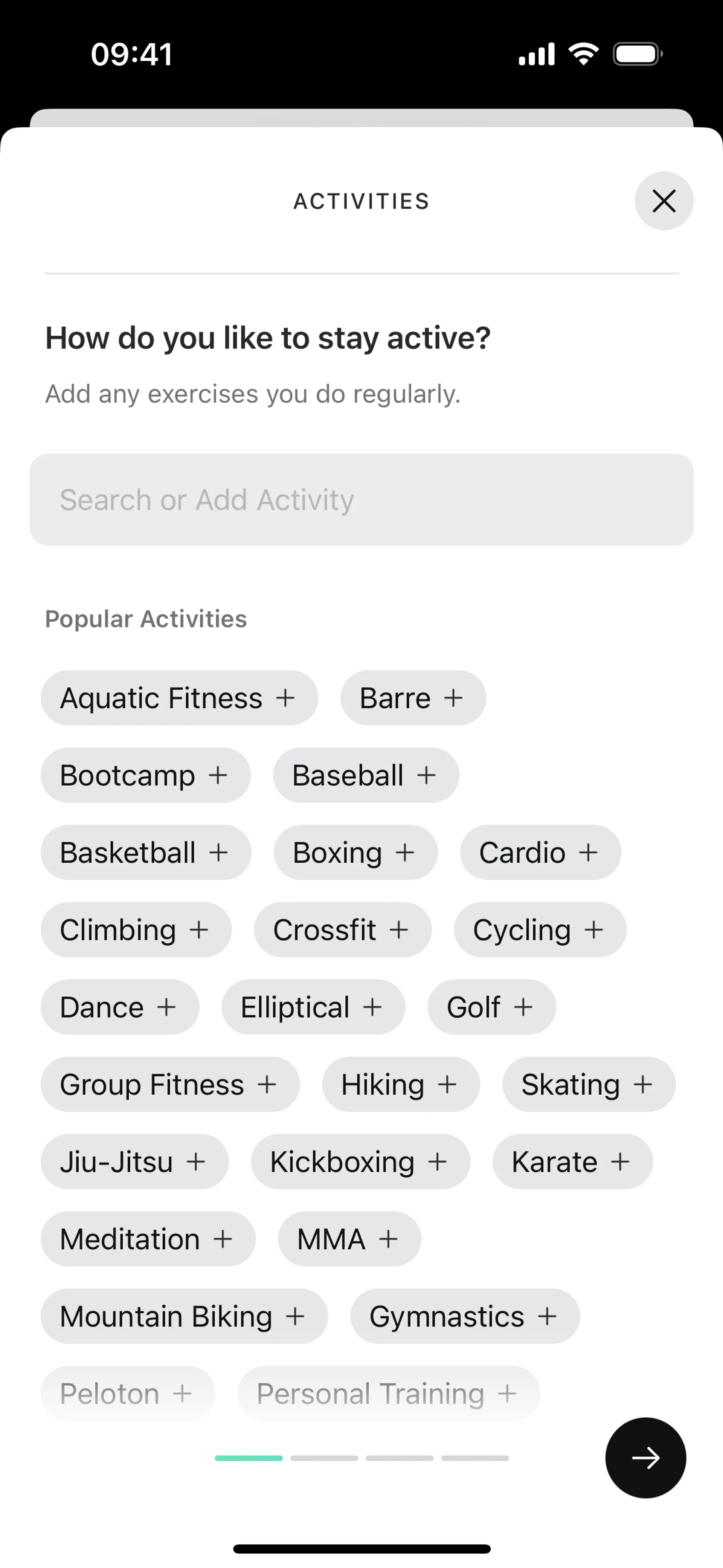
Task: Add Basketball activity
Action: point(145,852)
